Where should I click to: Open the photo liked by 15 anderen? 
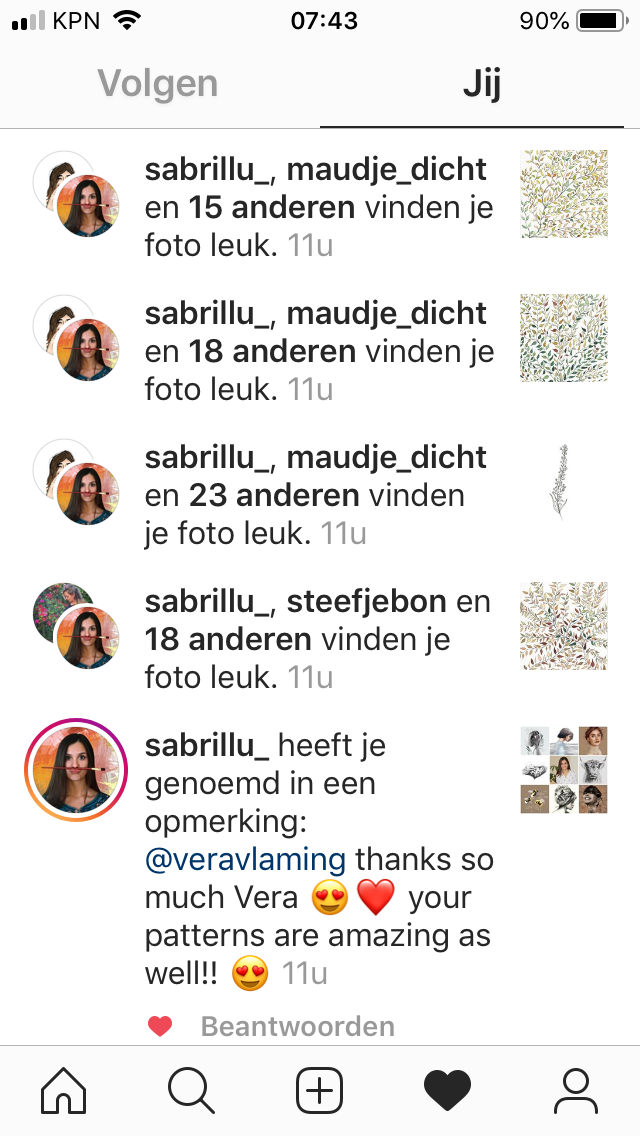(564, 194)
